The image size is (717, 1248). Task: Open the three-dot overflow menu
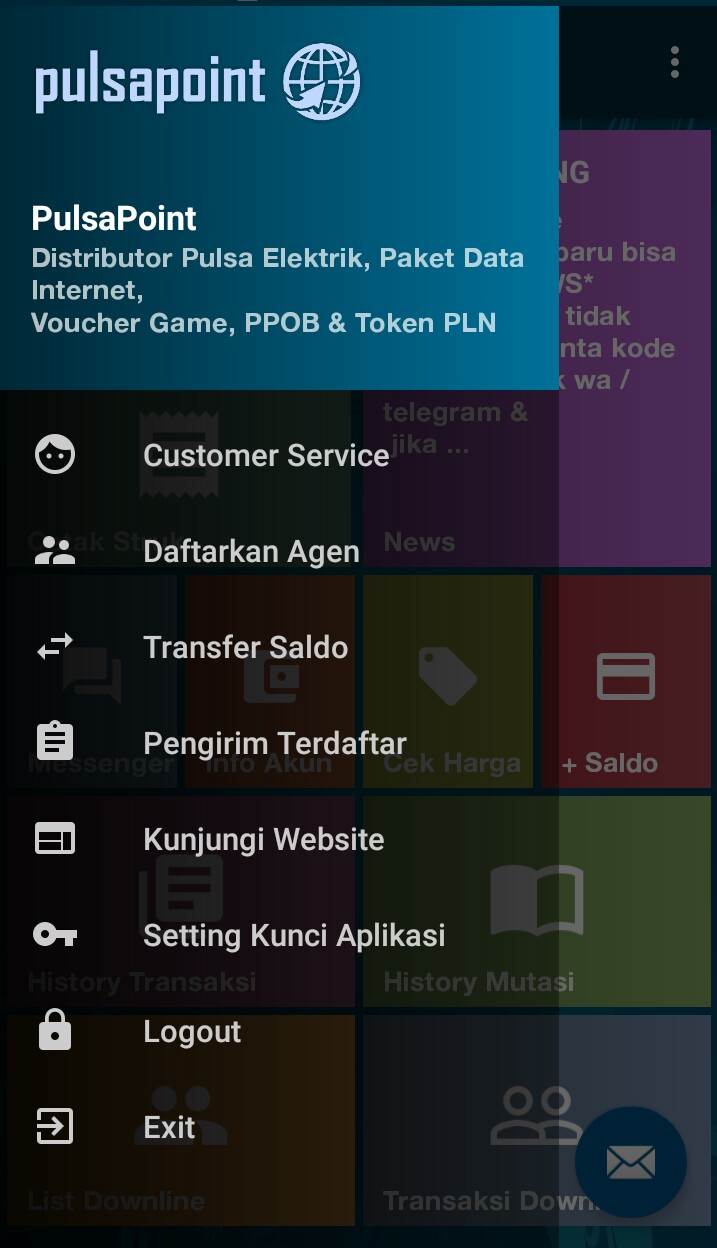click(x=675, y=62)
